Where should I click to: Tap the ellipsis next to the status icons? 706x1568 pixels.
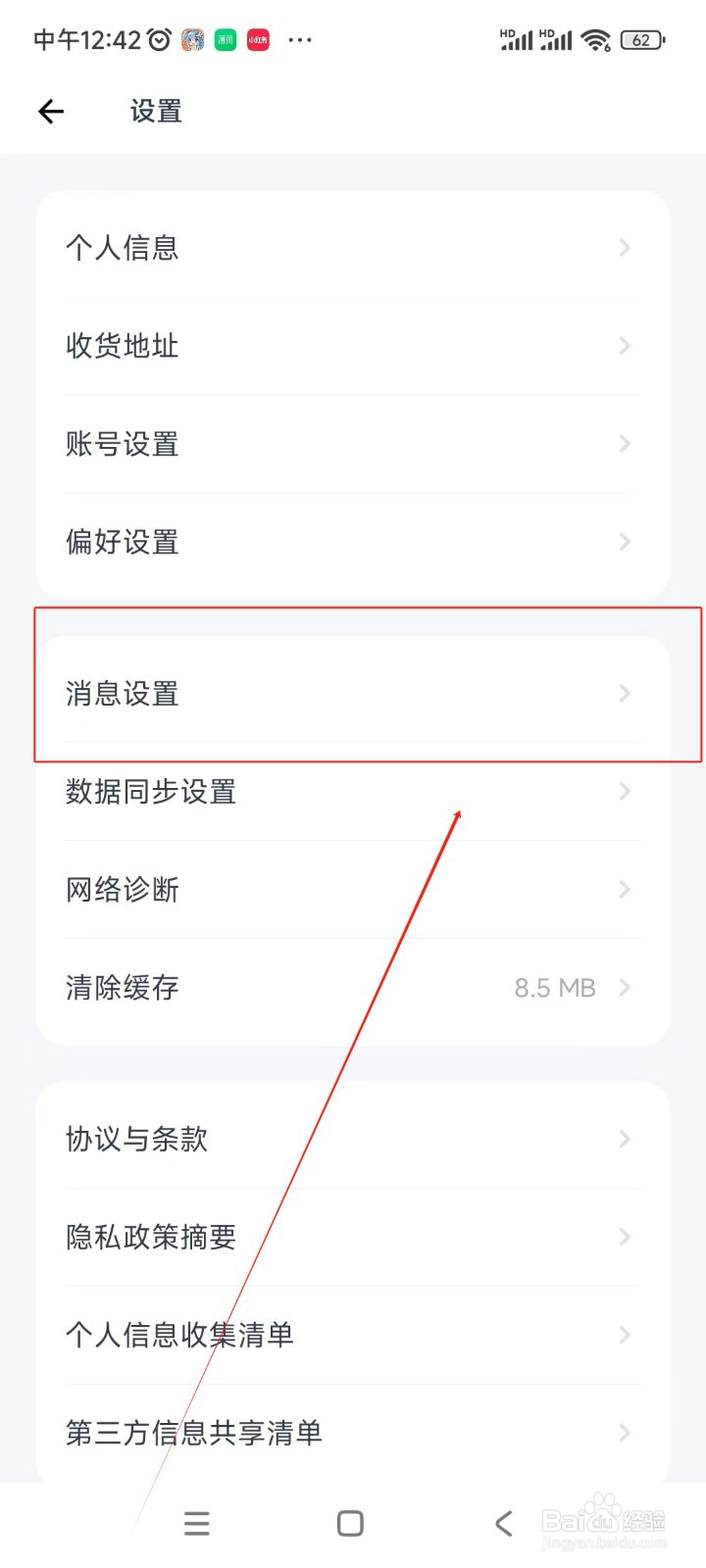(x=300, y=40)
